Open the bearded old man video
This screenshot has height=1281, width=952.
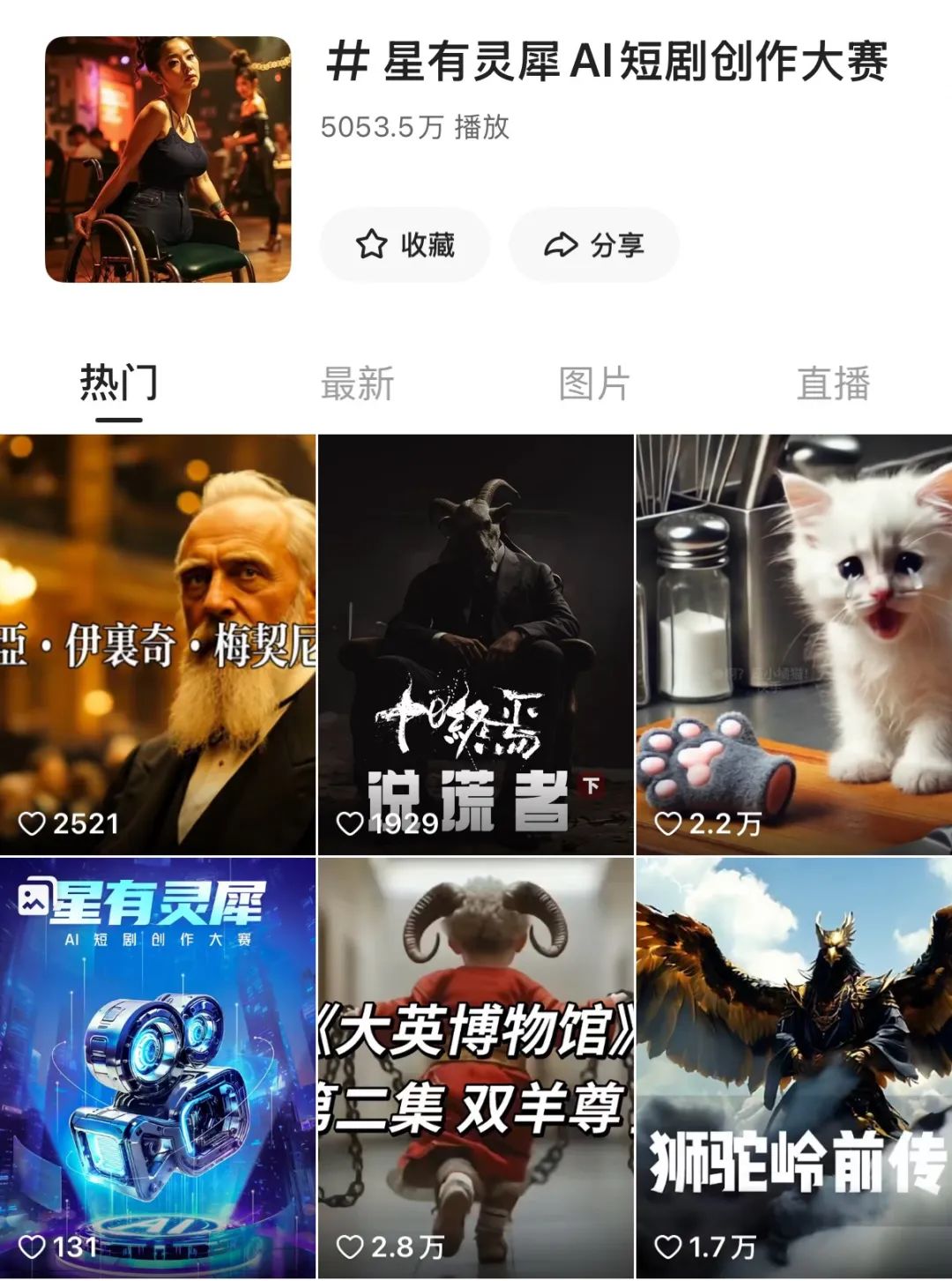coord(158,644)
